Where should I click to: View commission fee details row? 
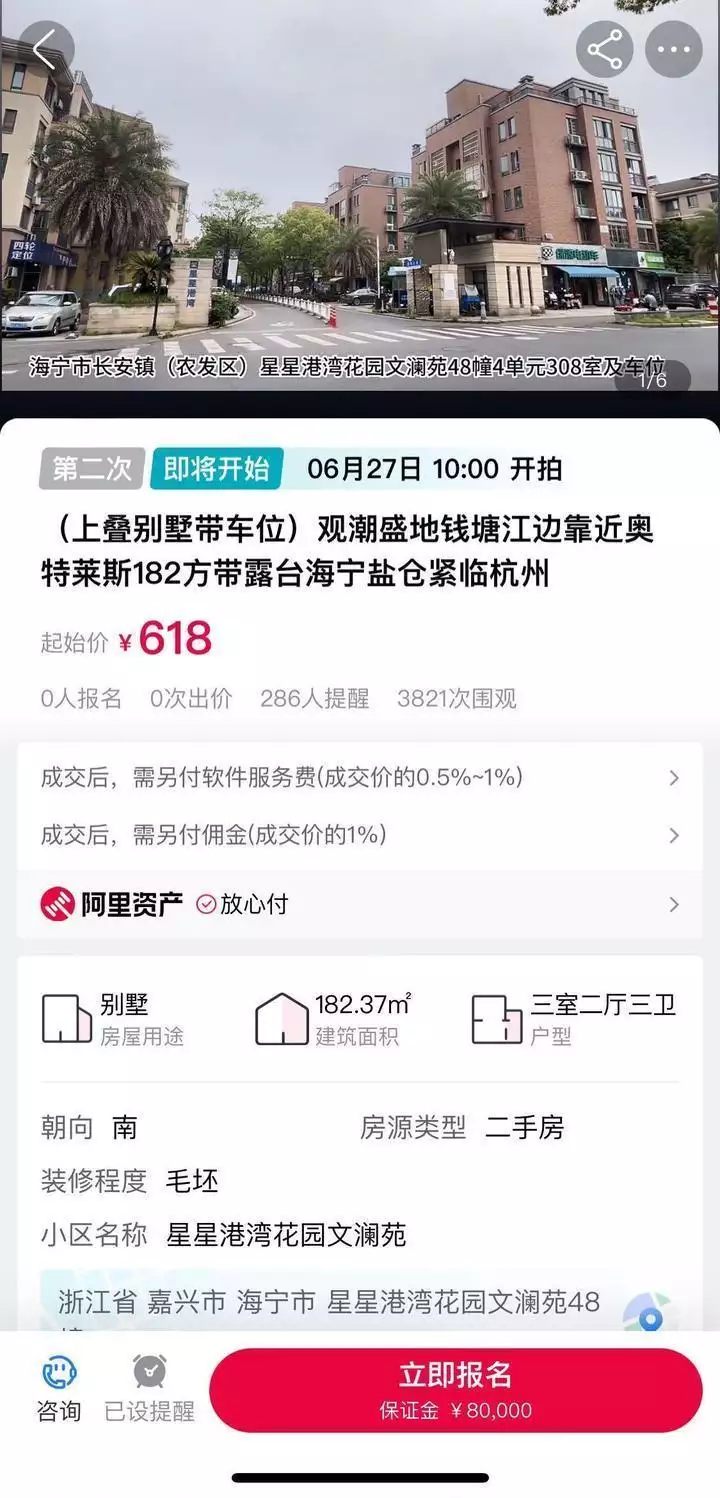(360, 834)
